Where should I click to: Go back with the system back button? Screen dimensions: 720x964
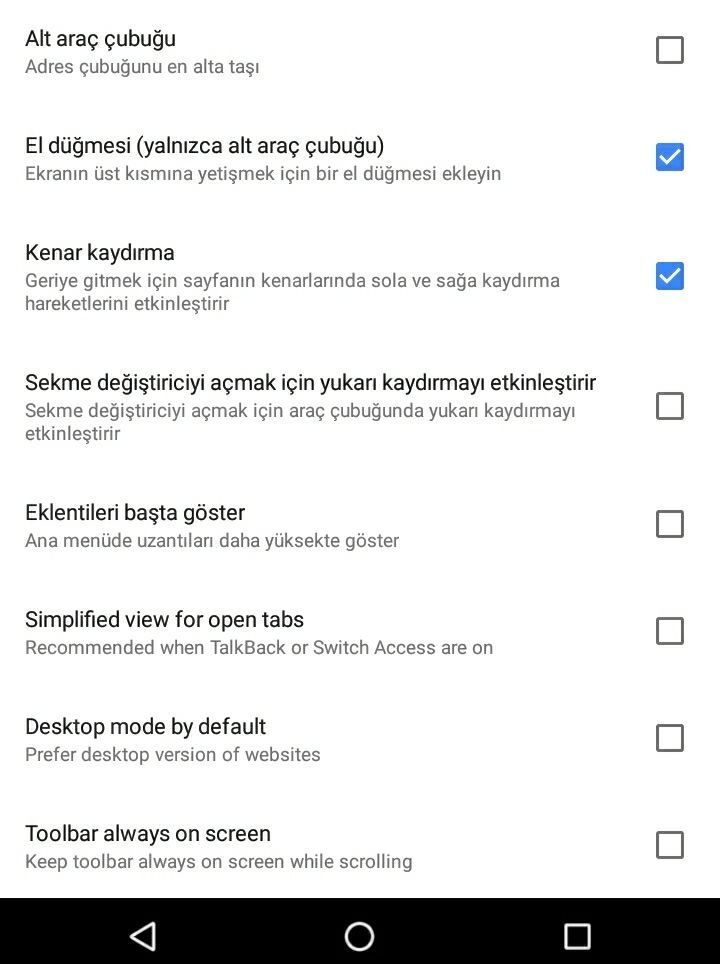click(x=143, y=936)
